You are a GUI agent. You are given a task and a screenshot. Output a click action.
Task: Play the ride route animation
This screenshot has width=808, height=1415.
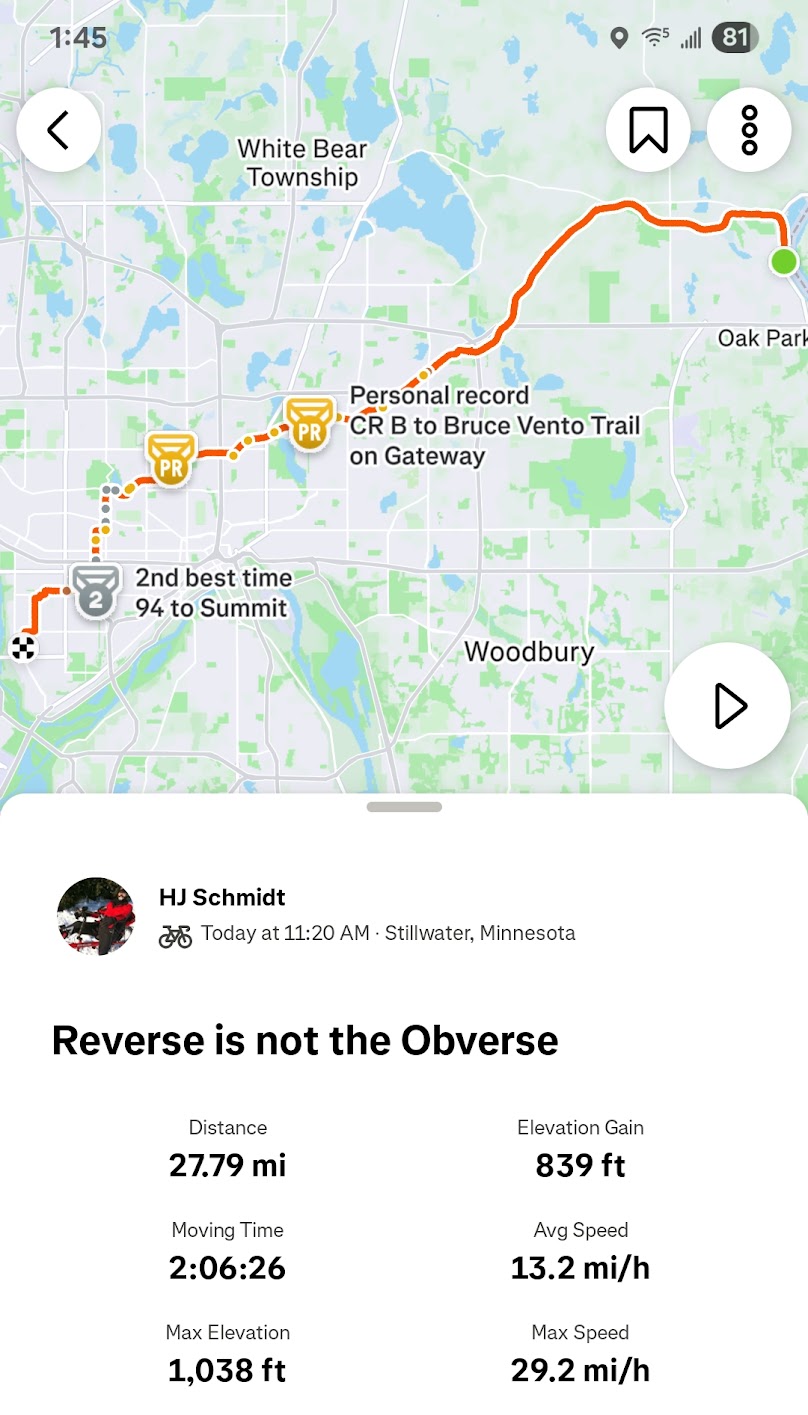click(729, 706)
